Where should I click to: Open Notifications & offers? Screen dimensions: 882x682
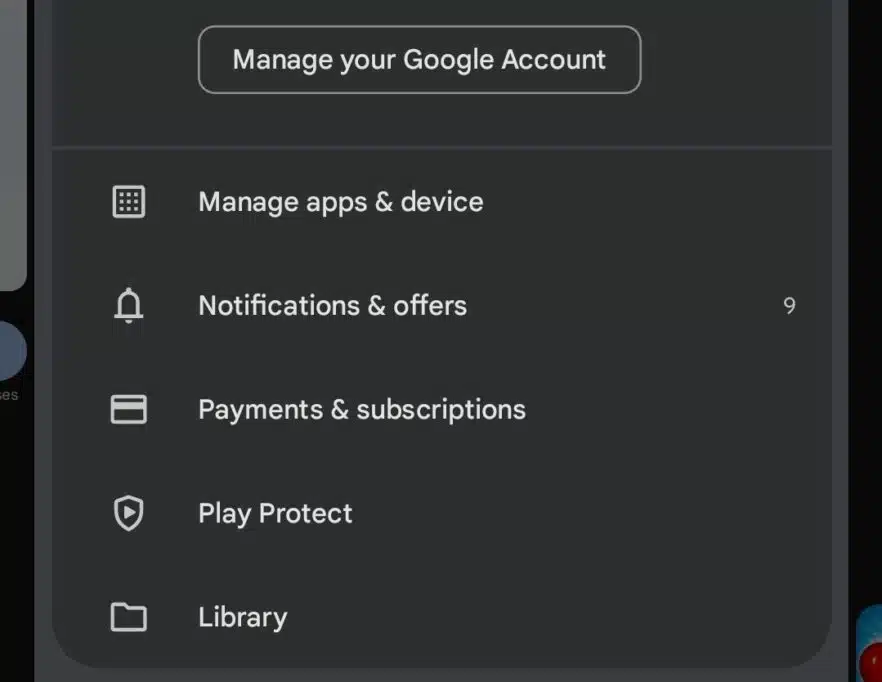333,306
